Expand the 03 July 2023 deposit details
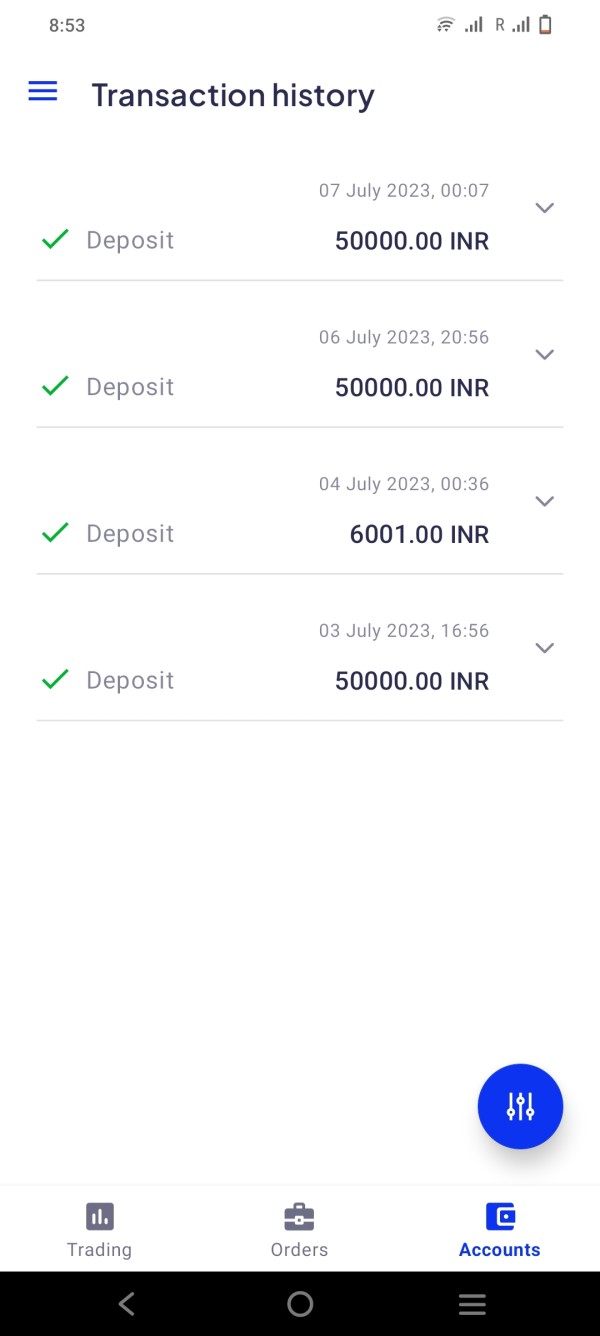The height and width of the screenshot is (1336, 600). pyautogui.click(x=544, y=648)
